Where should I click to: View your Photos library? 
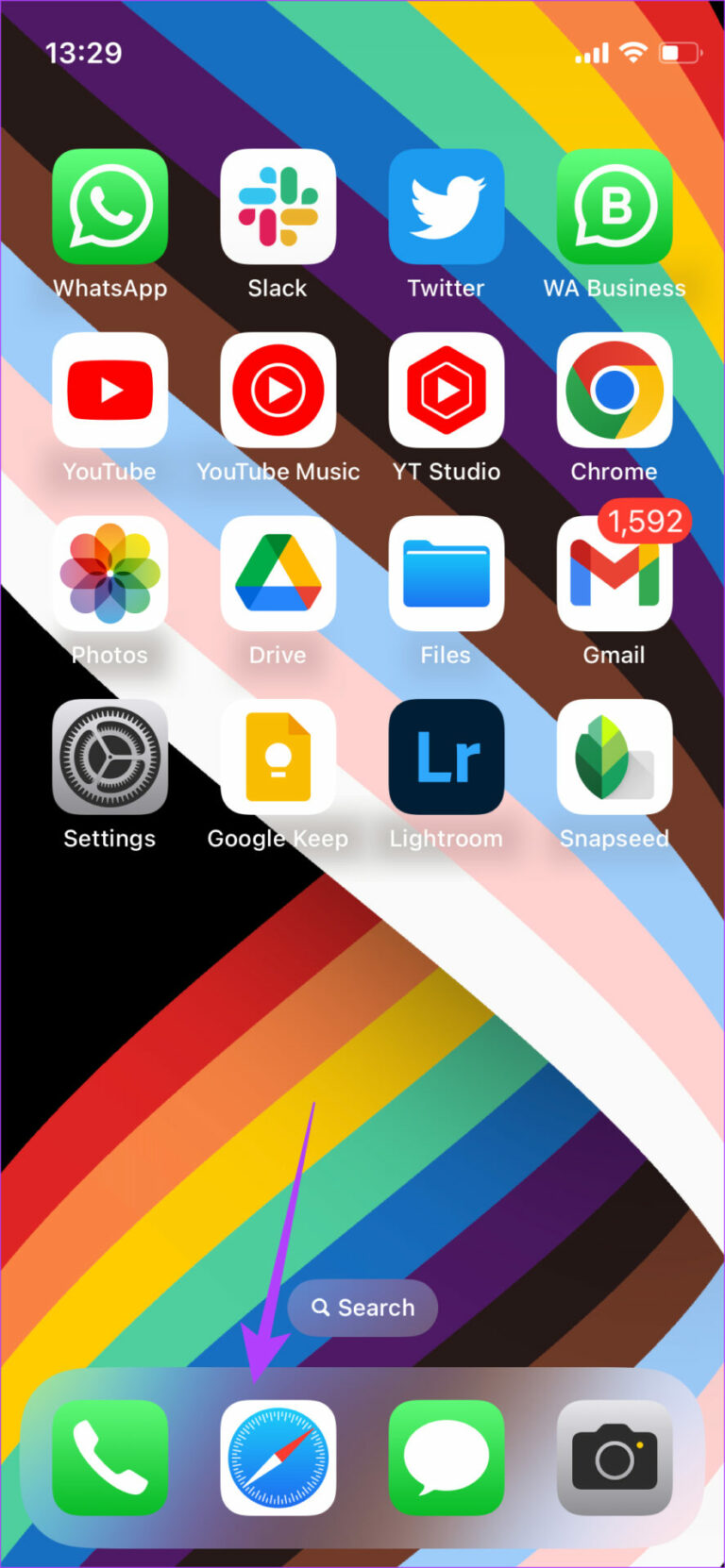tap(110, 573)
